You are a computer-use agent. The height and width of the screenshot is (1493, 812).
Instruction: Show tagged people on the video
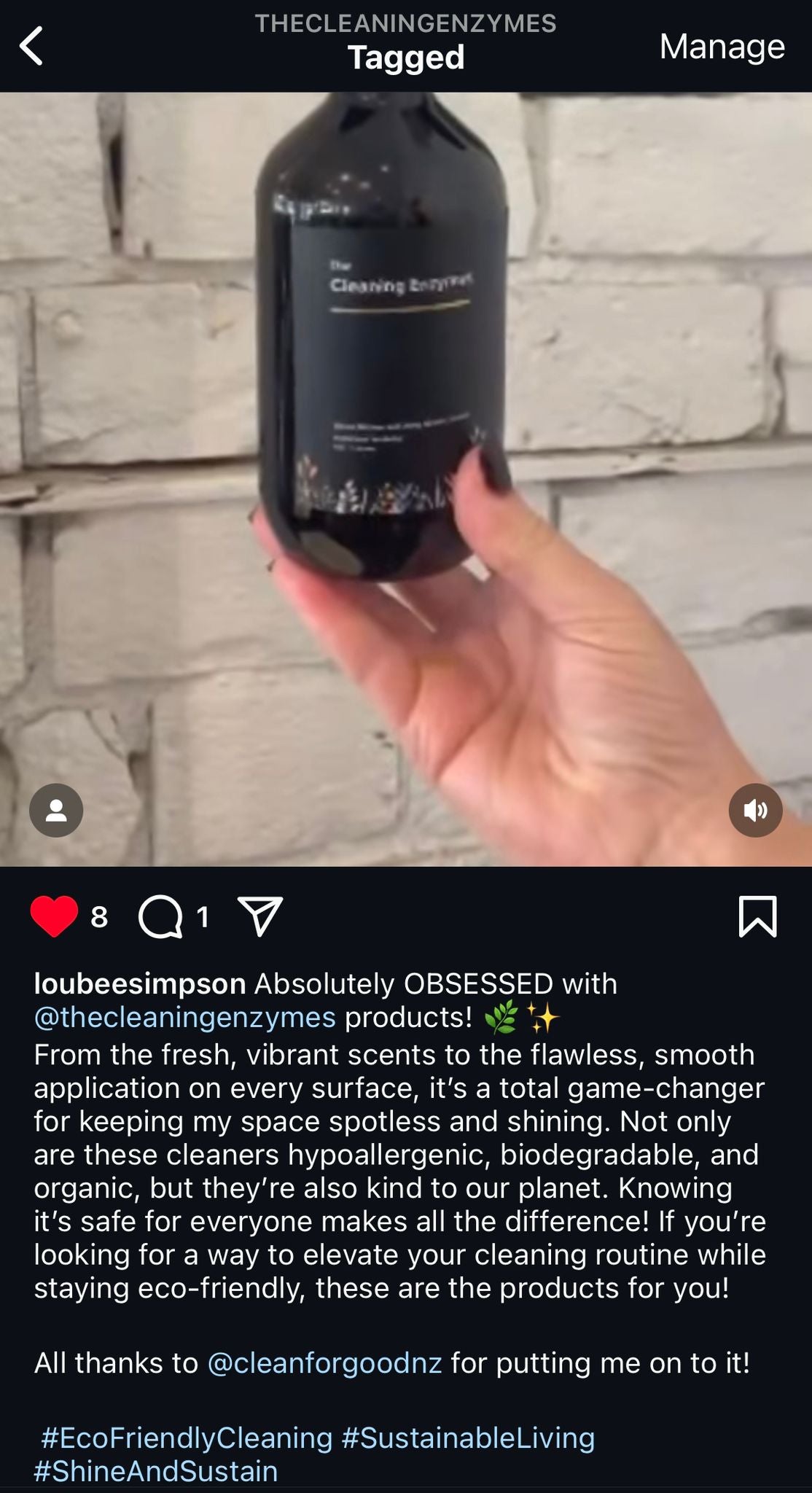(x=56, y=810)
